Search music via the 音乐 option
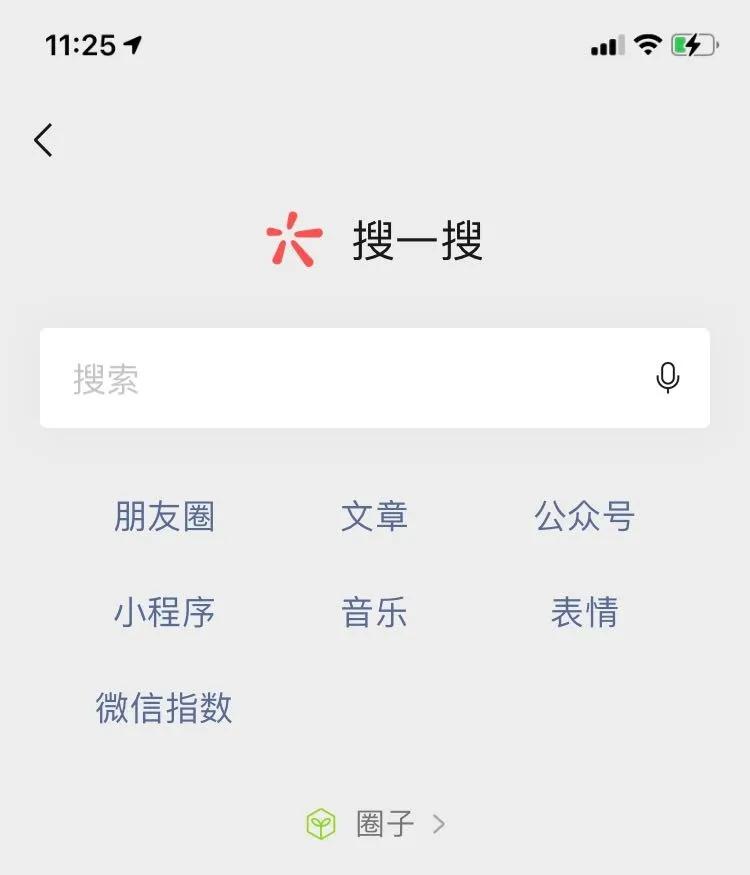750x875 pixels. tap(375, 612)
